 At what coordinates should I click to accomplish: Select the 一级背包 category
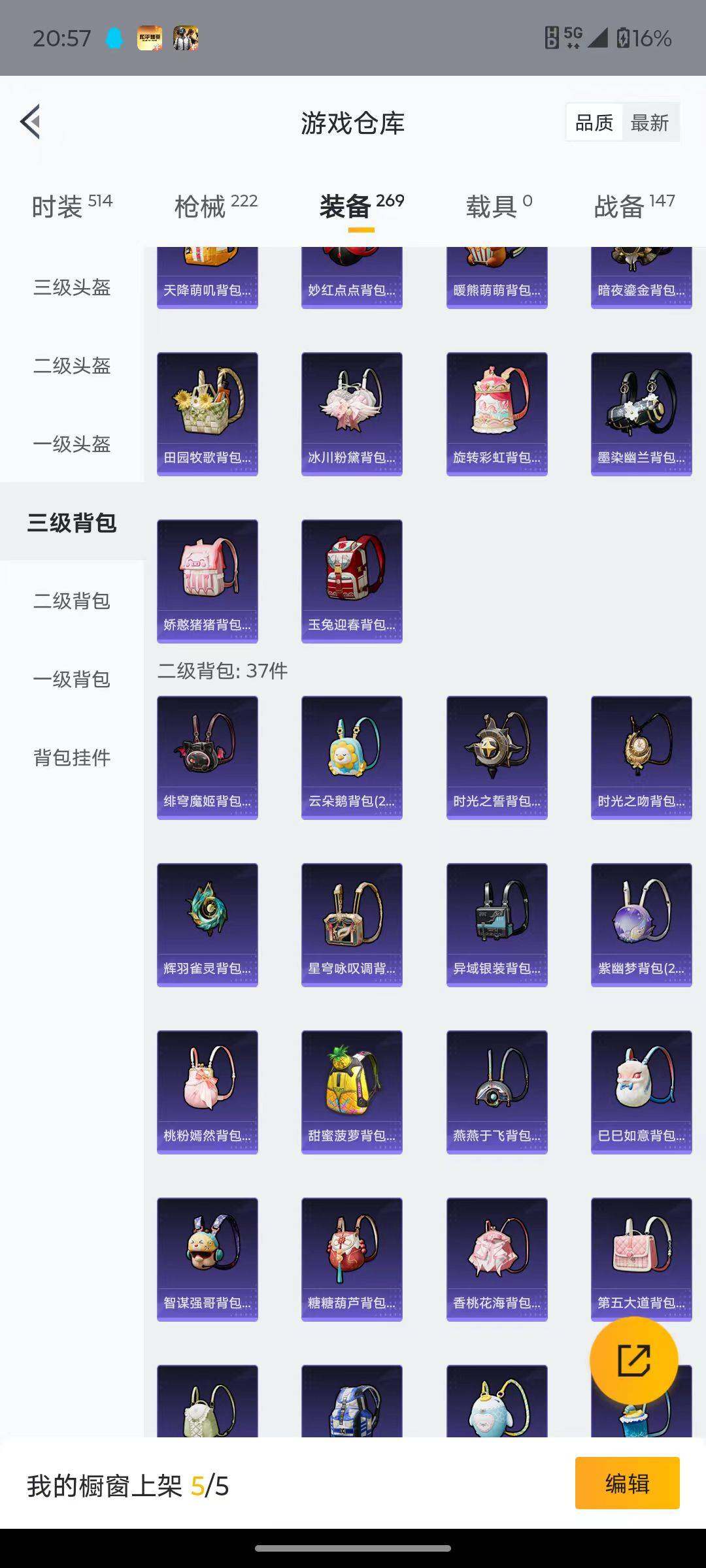[x=72, y=679]
